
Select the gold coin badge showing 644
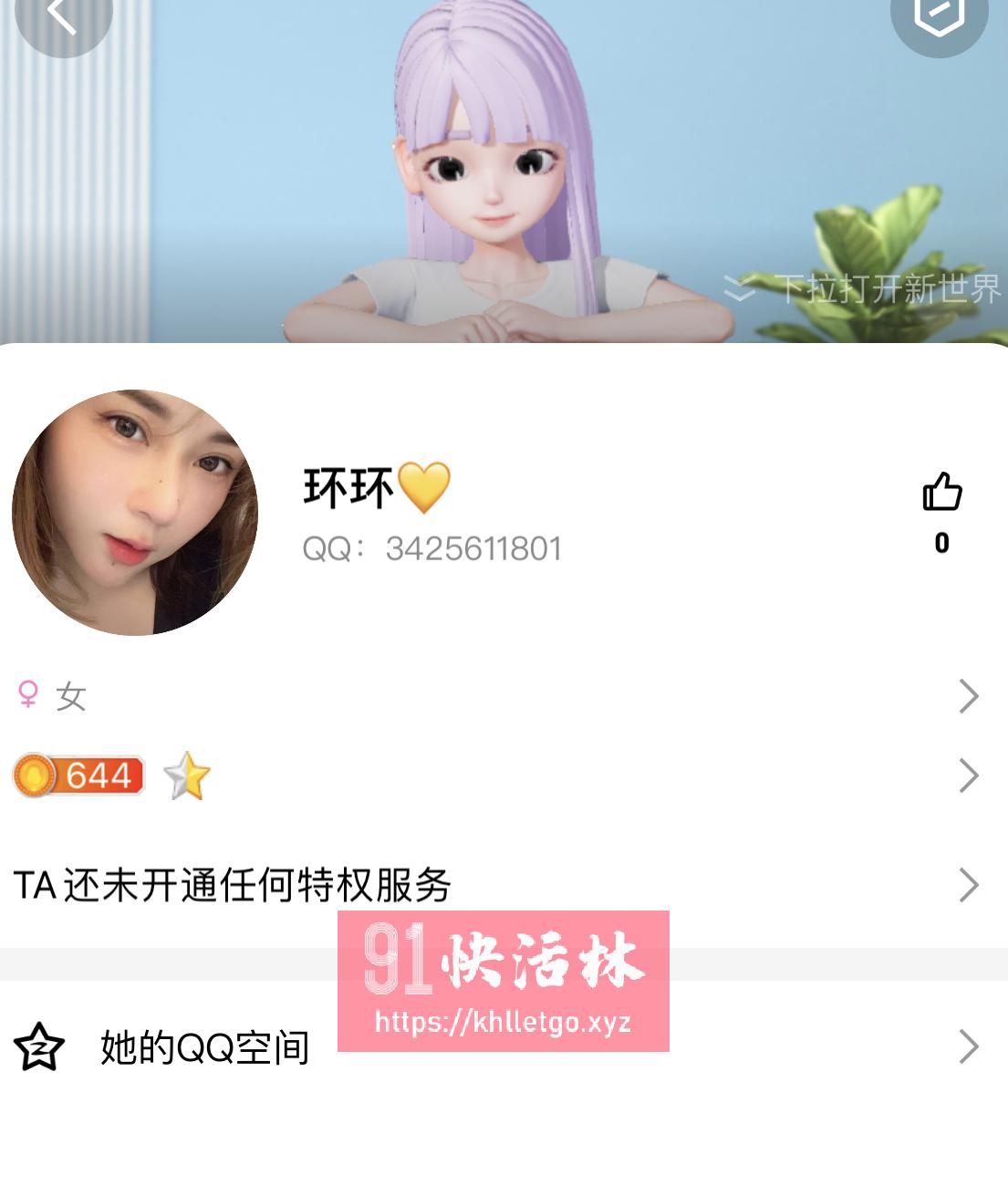[x=78, y=775]
